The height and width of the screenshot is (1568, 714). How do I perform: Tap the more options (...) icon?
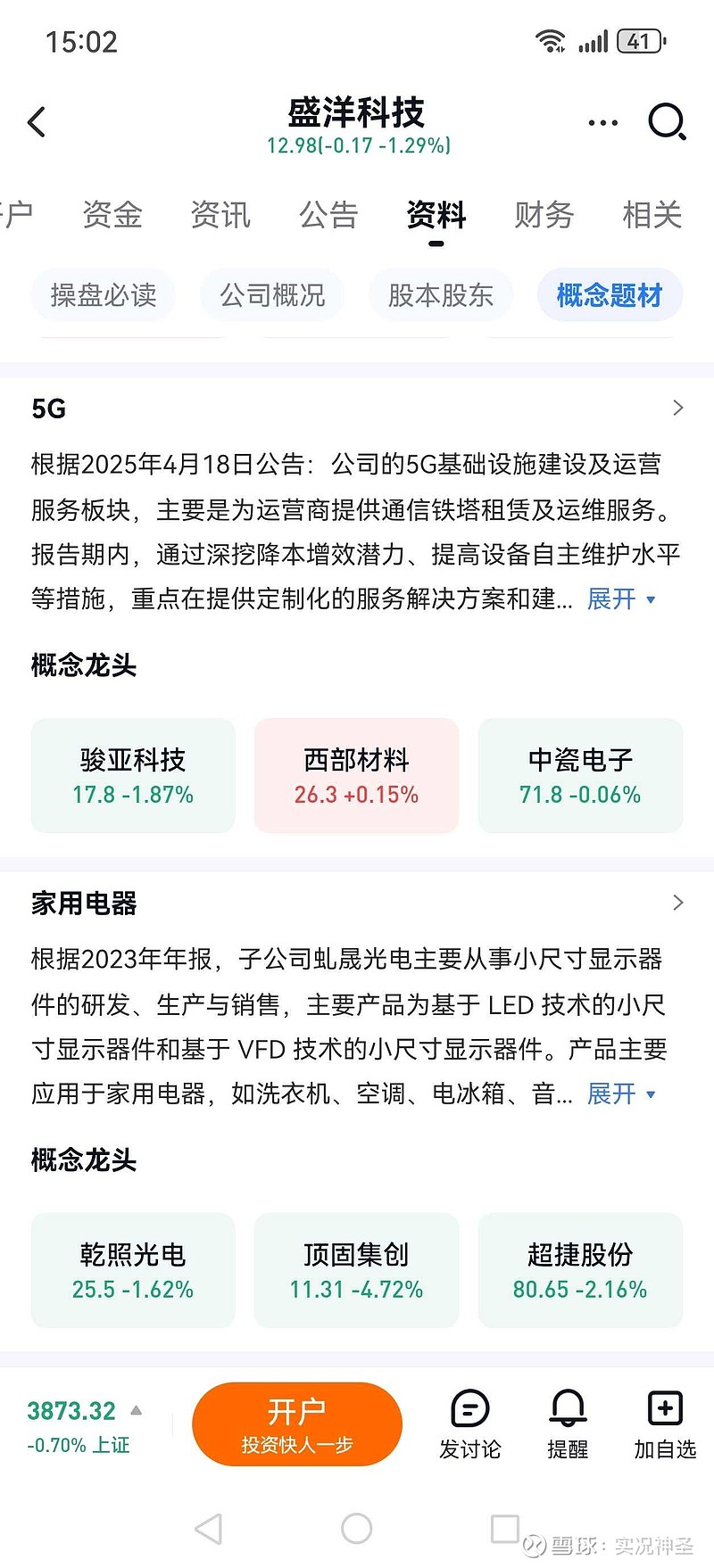click(602, 122)
